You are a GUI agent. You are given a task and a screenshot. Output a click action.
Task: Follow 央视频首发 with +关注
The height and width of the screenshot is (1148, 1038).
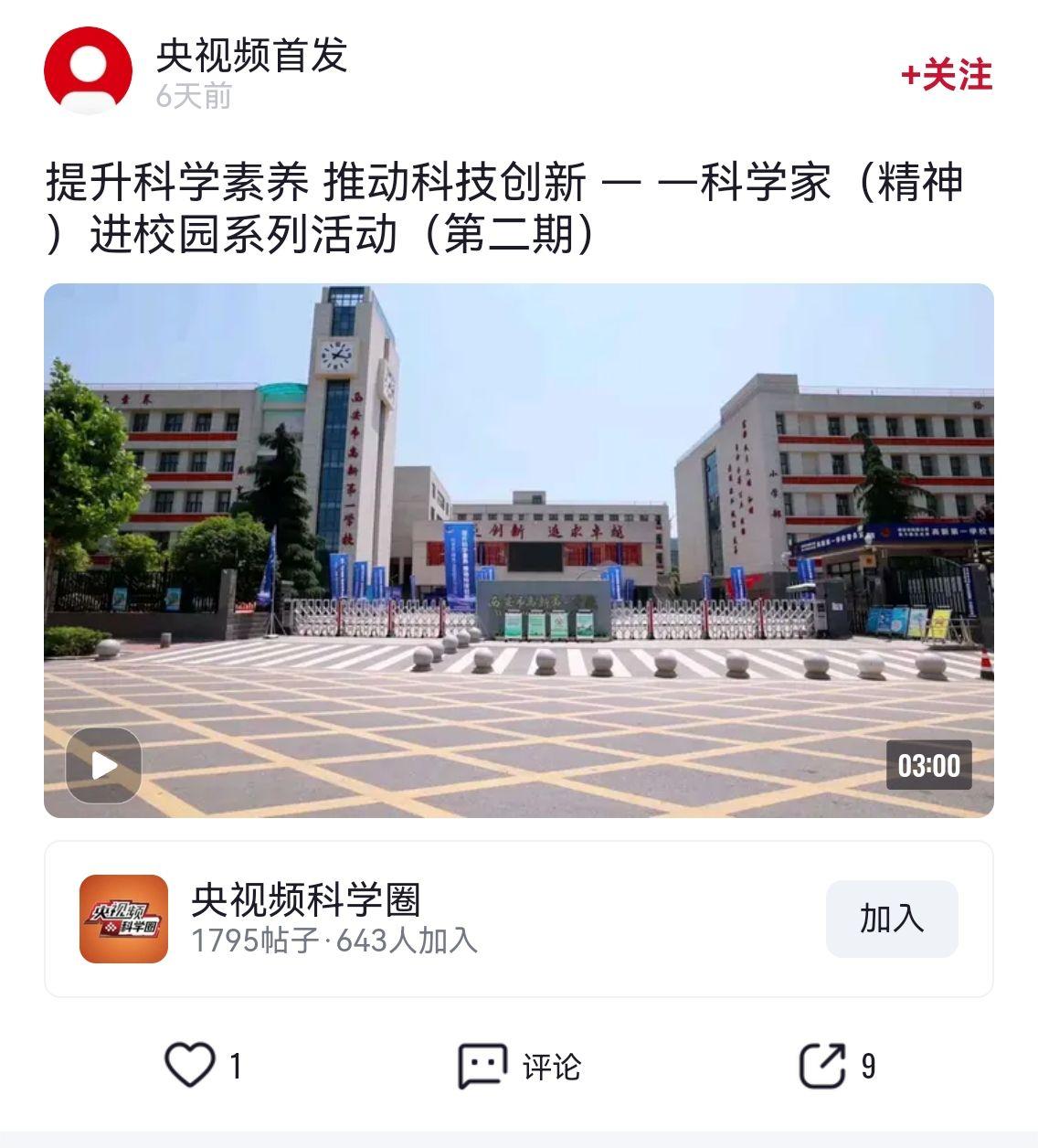coord(947,75)
